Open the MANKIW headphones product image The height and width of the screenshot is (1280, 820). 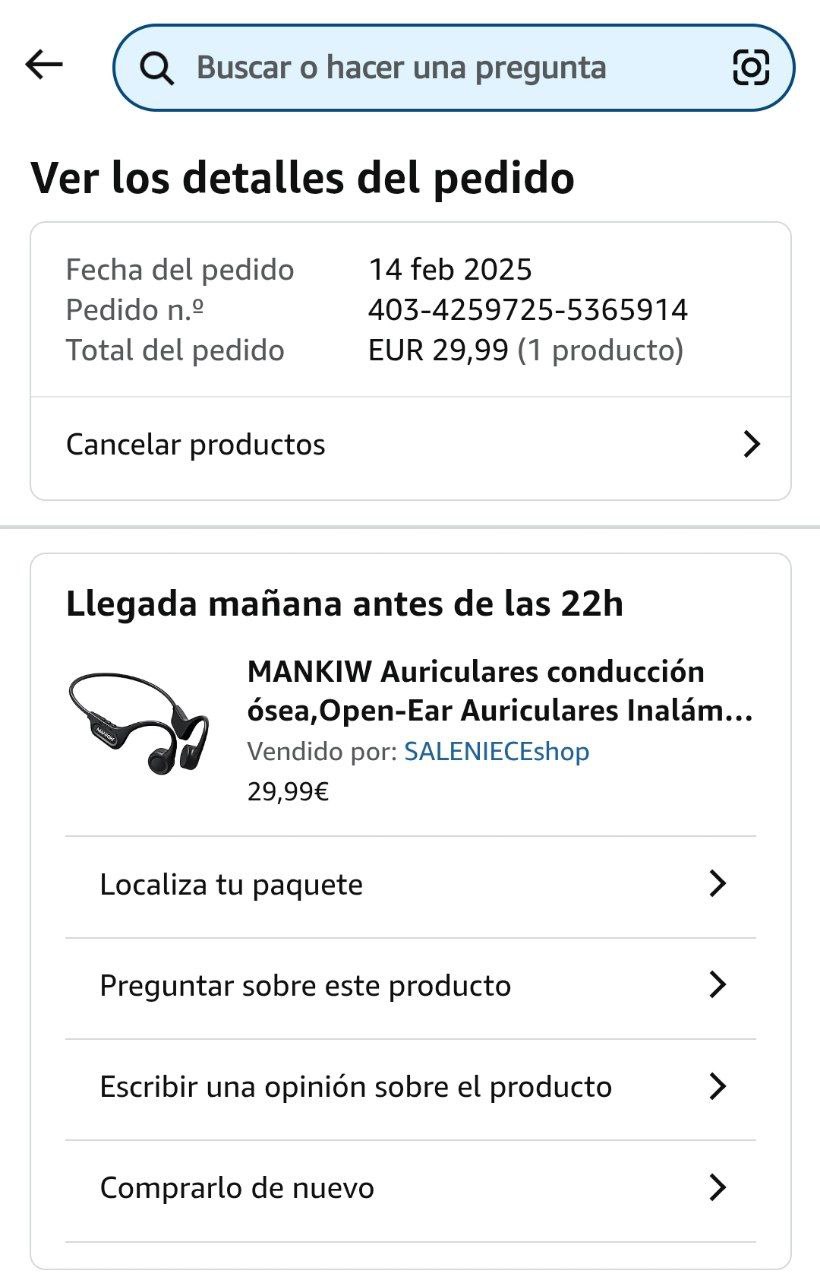(x=140, y=722)
